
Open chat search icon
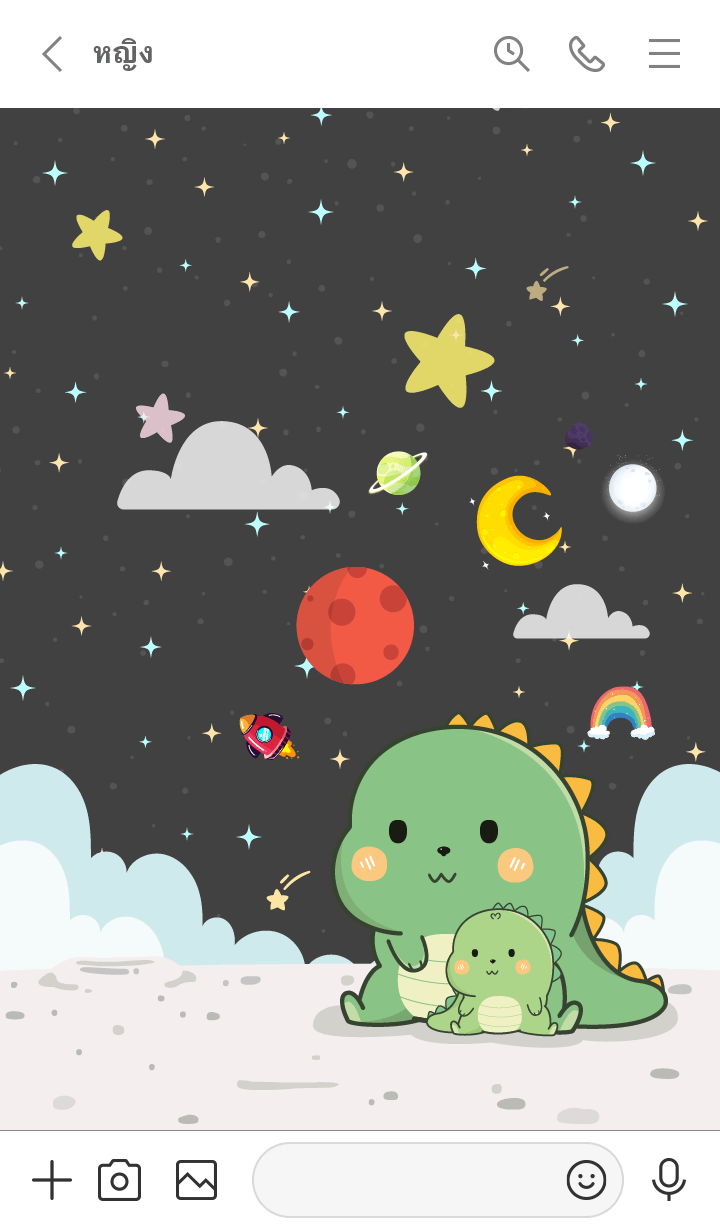pos(511,54)
